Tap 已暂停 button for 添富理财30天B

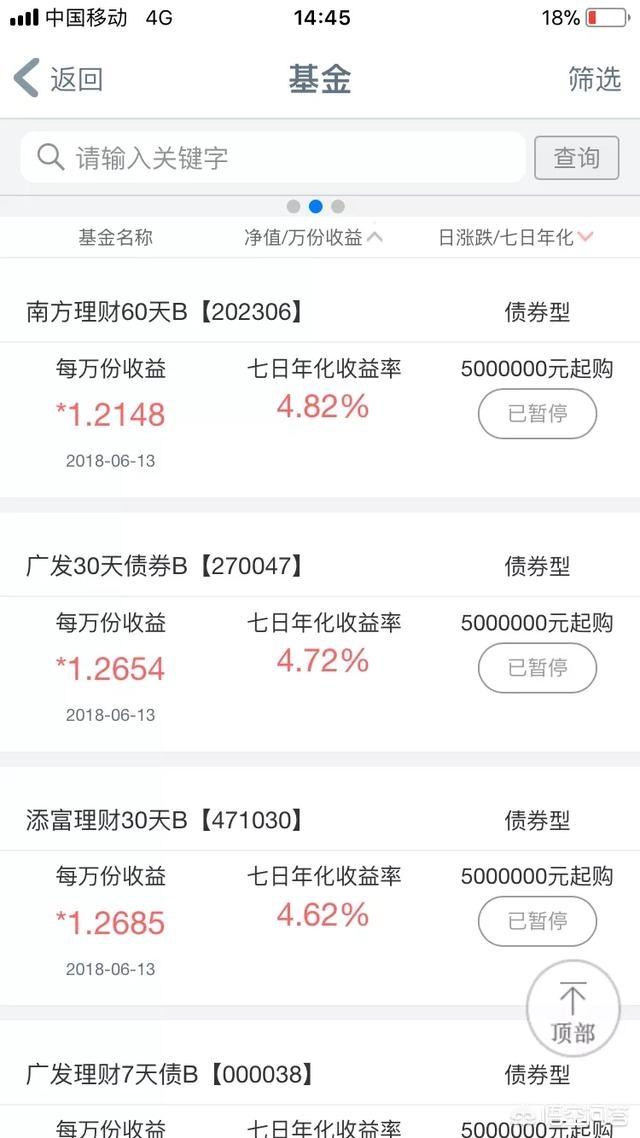(537, 921)
